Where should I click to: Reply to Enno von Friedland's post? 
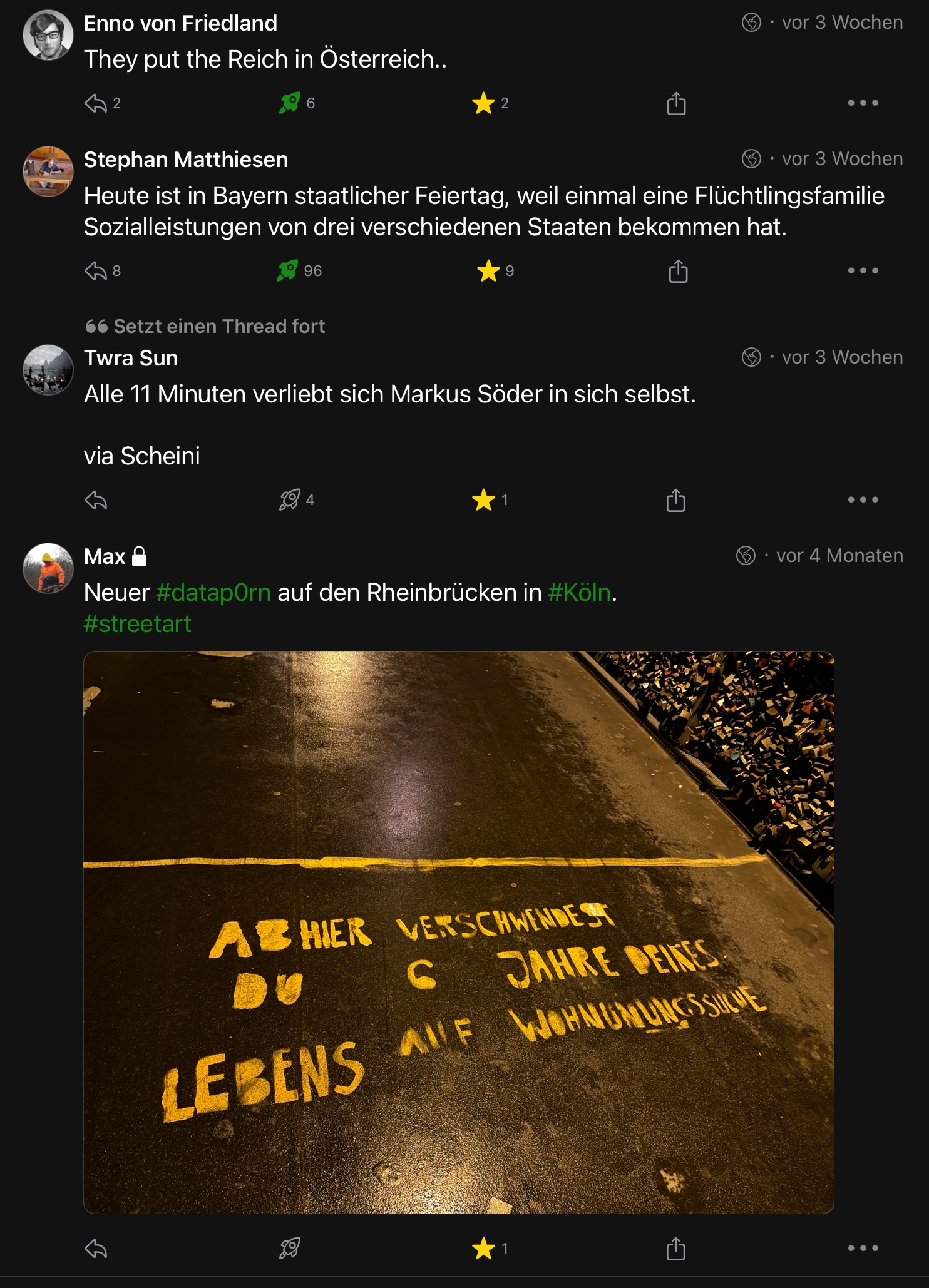(x=96, y=103)
